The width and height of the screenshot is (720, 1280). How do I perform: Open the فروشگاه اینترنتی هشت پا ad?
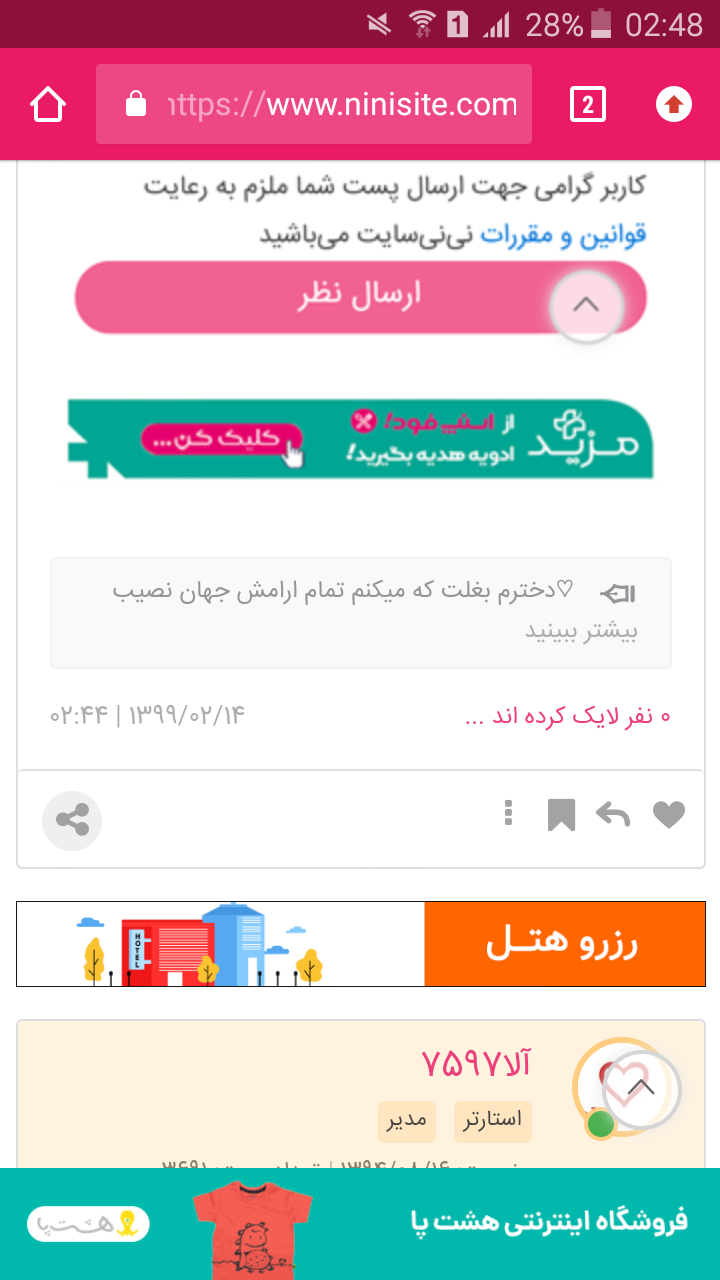pos(360,1223)
